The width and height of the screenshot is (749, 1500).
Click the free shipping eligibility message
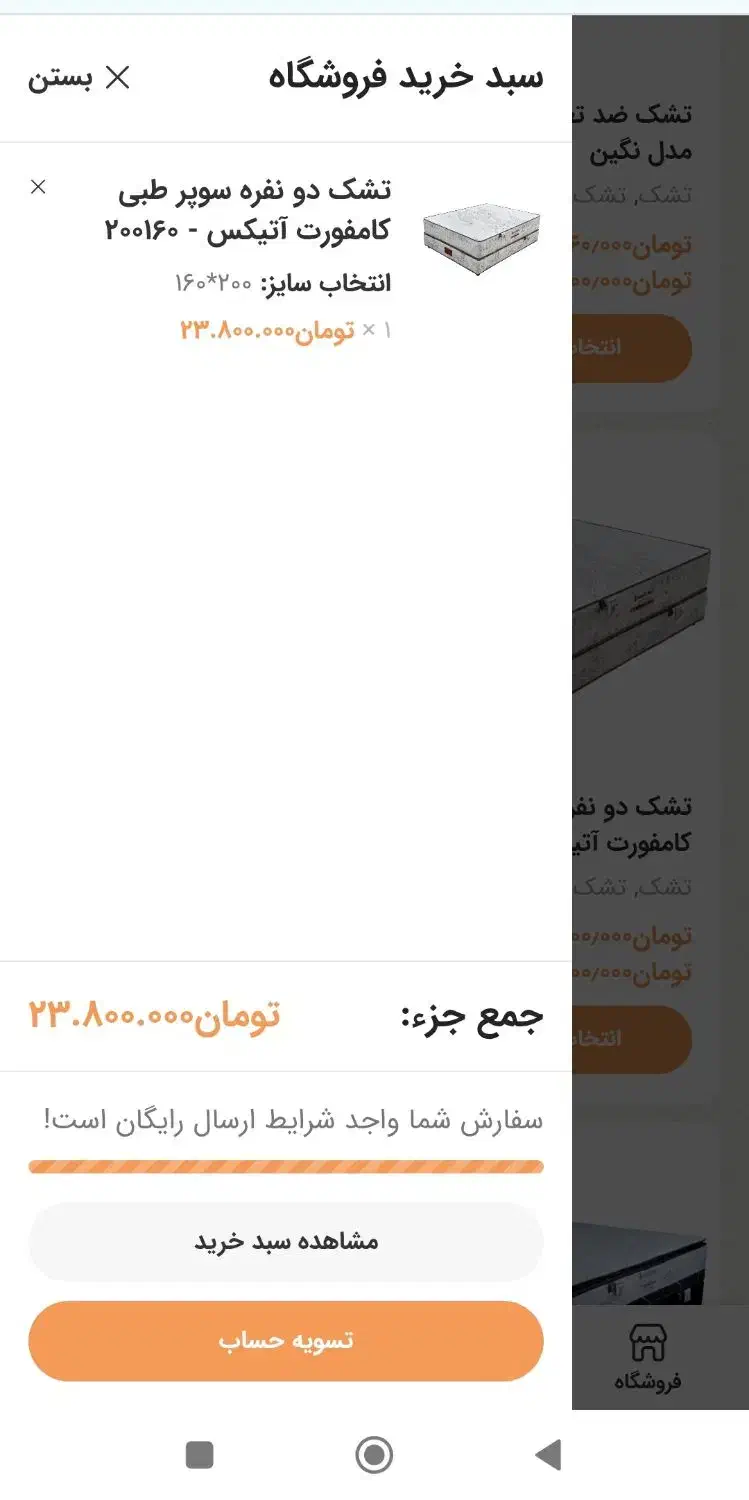coord(286,1120)
